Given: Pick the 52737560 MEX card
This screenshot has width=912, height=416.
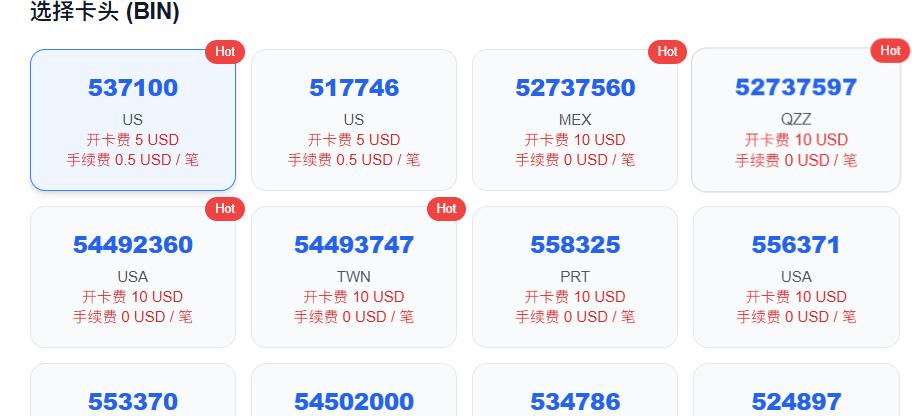Looking at the screenshot, I should click(x=575, y=120).
